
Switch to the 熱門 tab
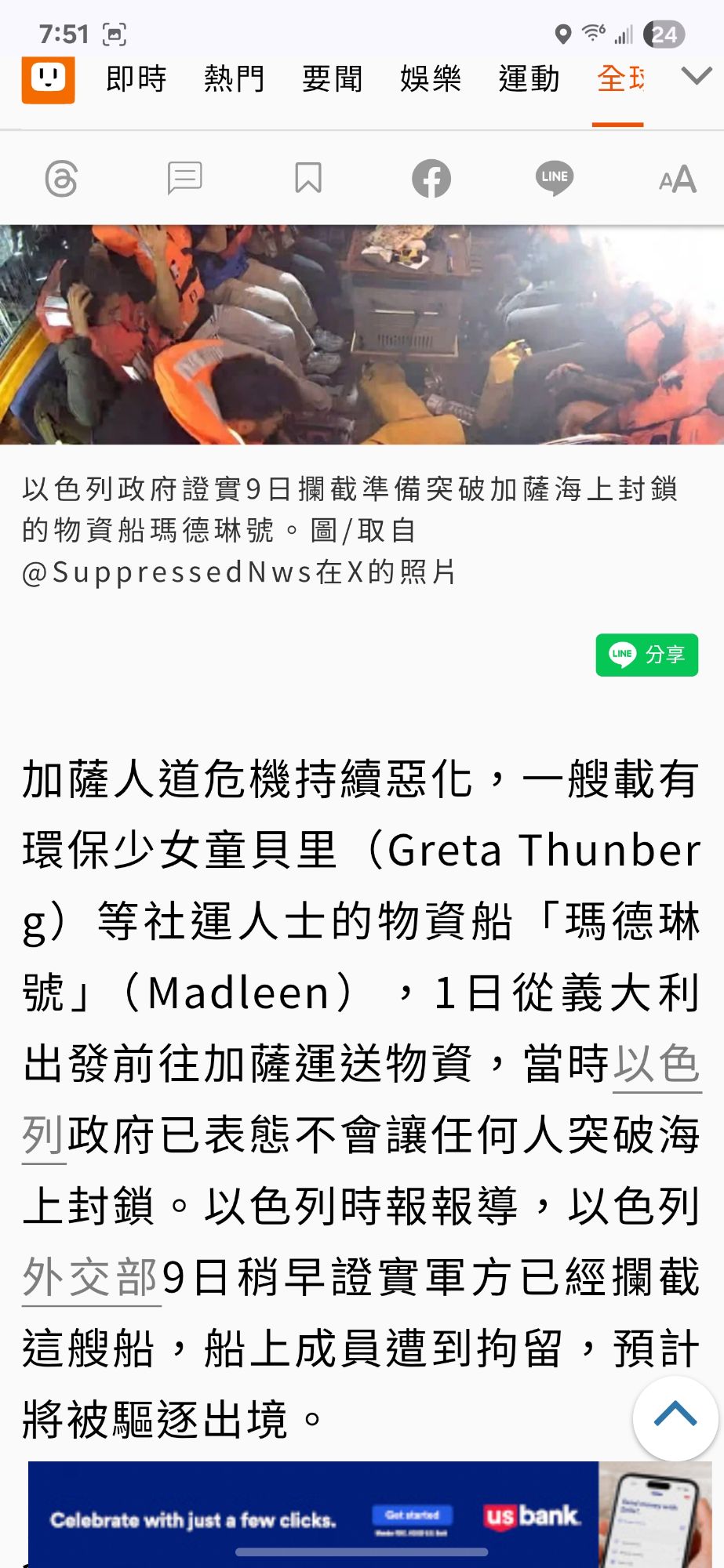click(x=234, y=79)
